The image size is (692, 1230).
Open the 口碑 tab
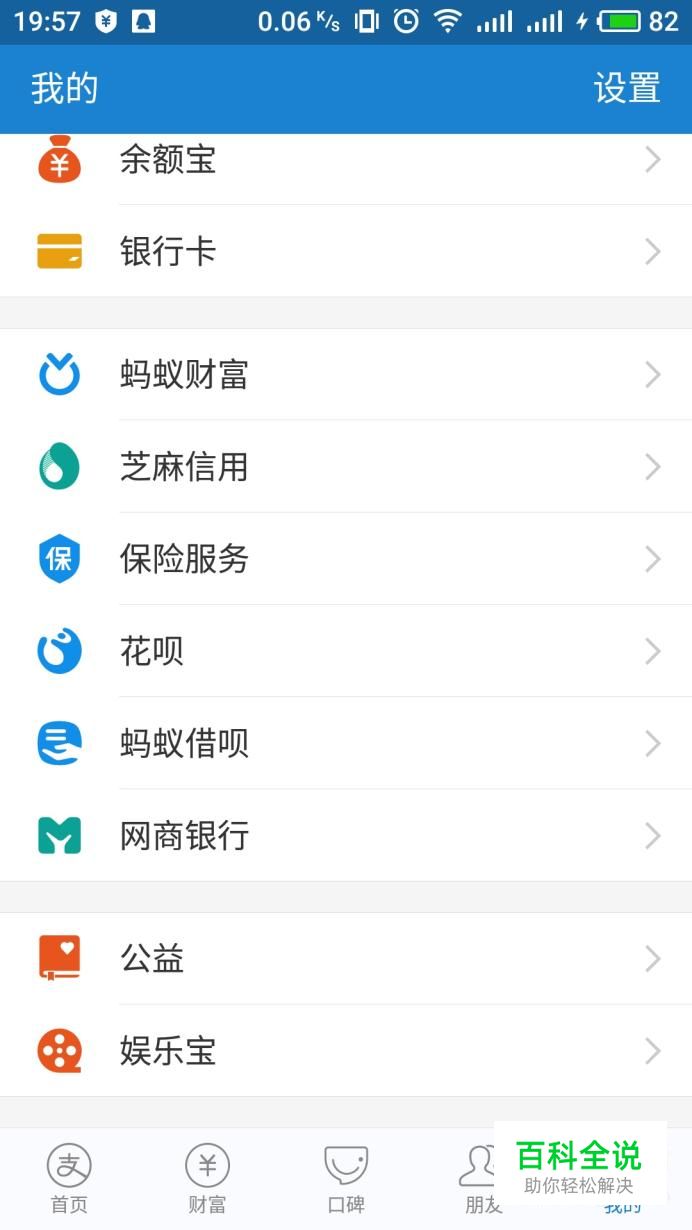[x=346, y=1178]
